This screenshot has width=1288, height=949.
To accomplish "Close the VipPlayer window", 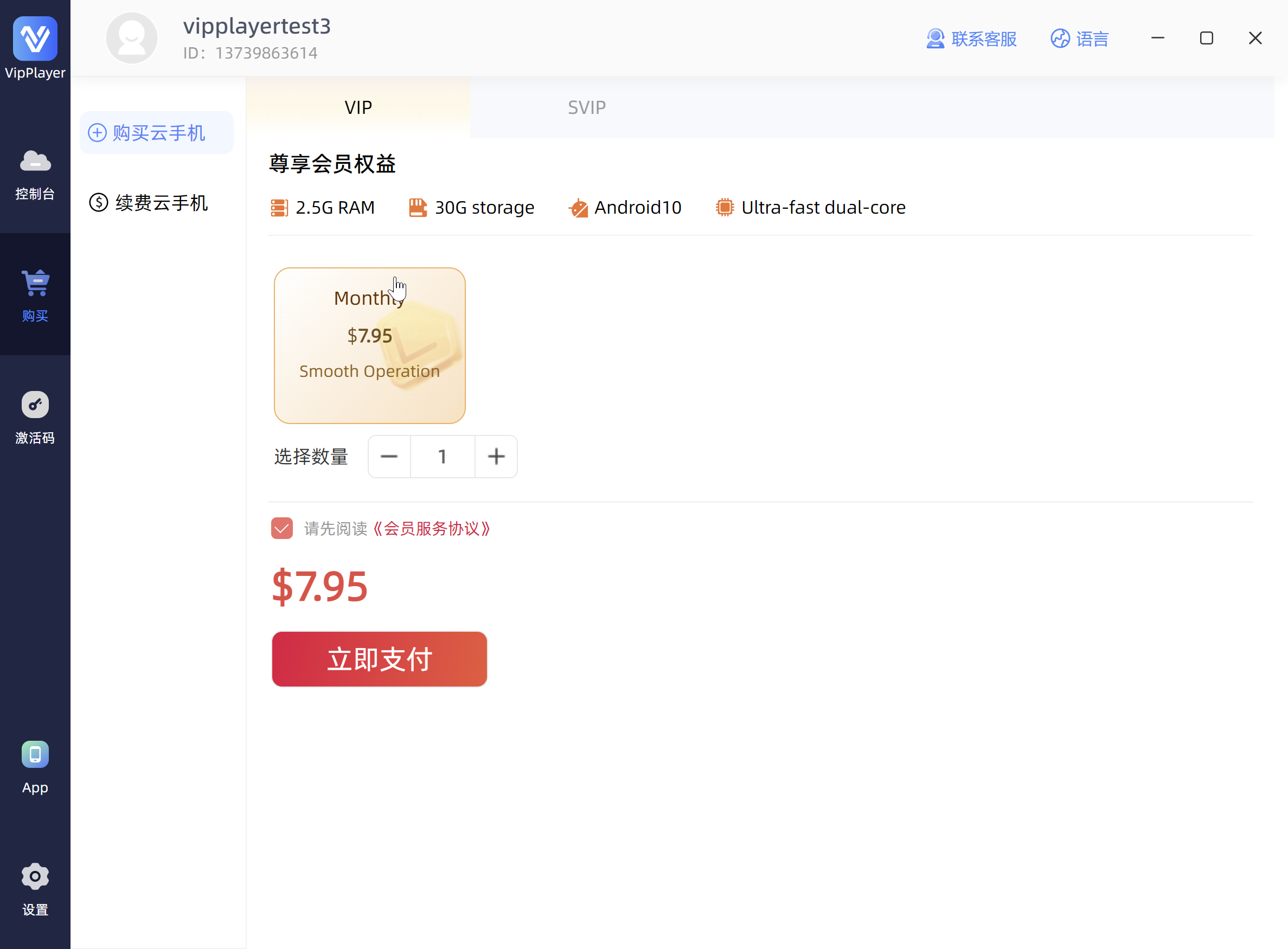I will pyautogui.click(x=1255, y=39).
